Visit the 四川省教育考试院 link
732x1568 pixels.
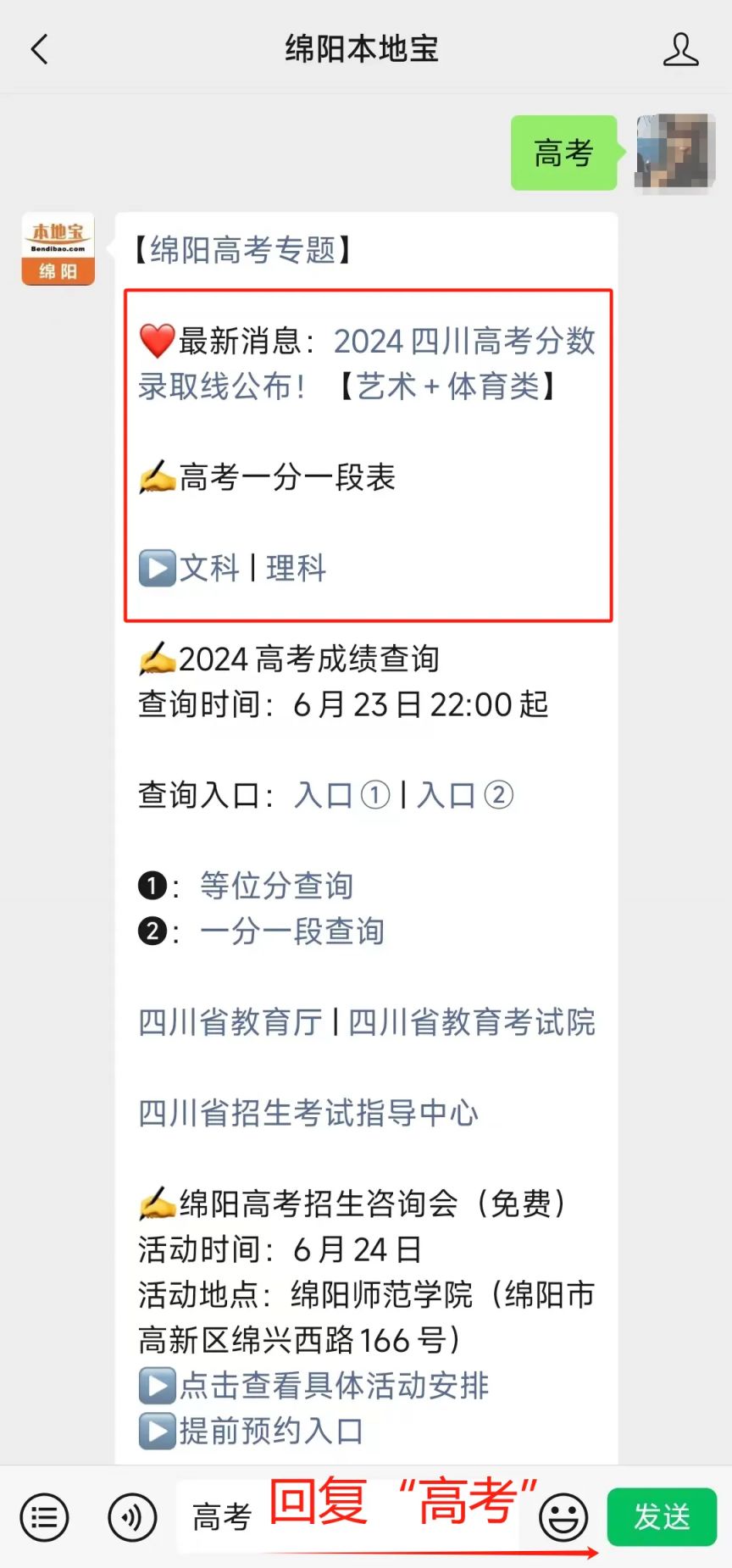pyautogui.click(x=471, y=1022)
